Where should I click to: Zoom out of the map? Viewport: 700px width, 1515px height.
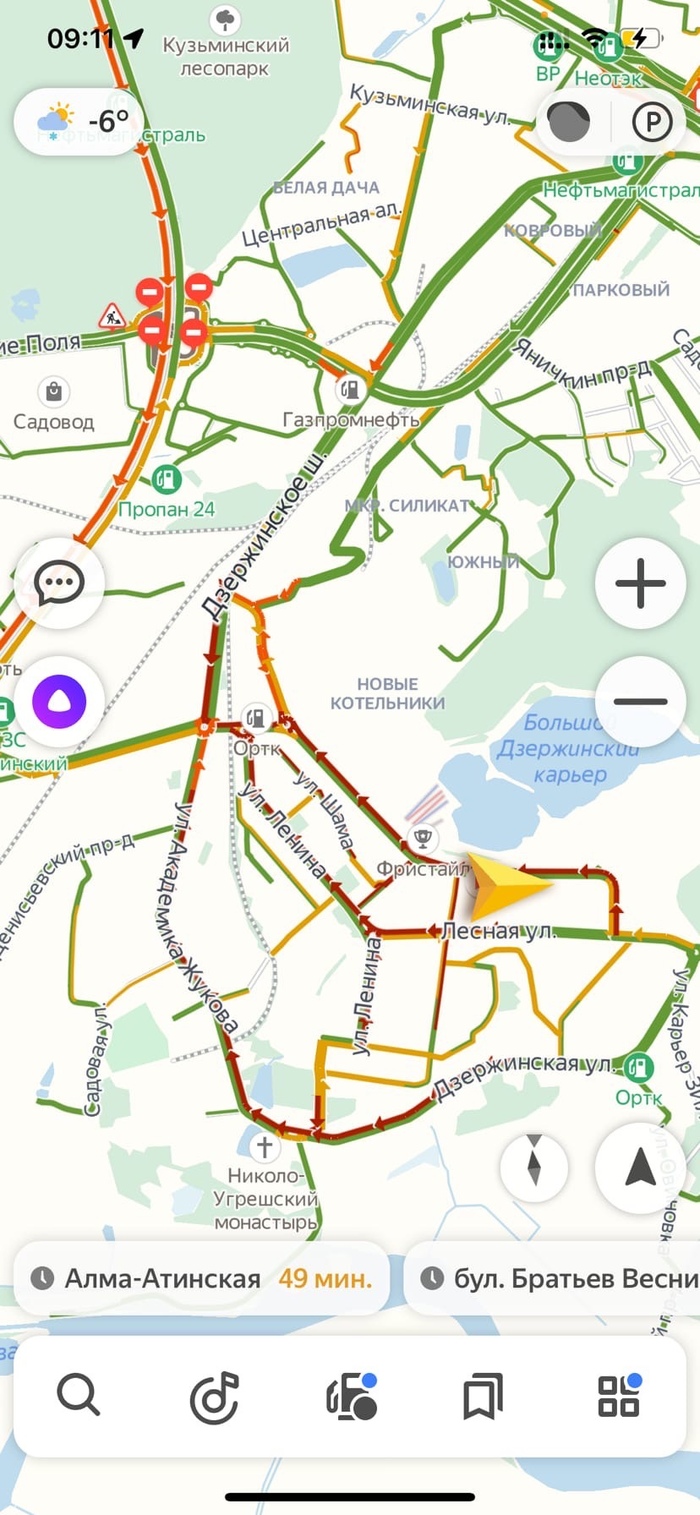click(640, 701)
